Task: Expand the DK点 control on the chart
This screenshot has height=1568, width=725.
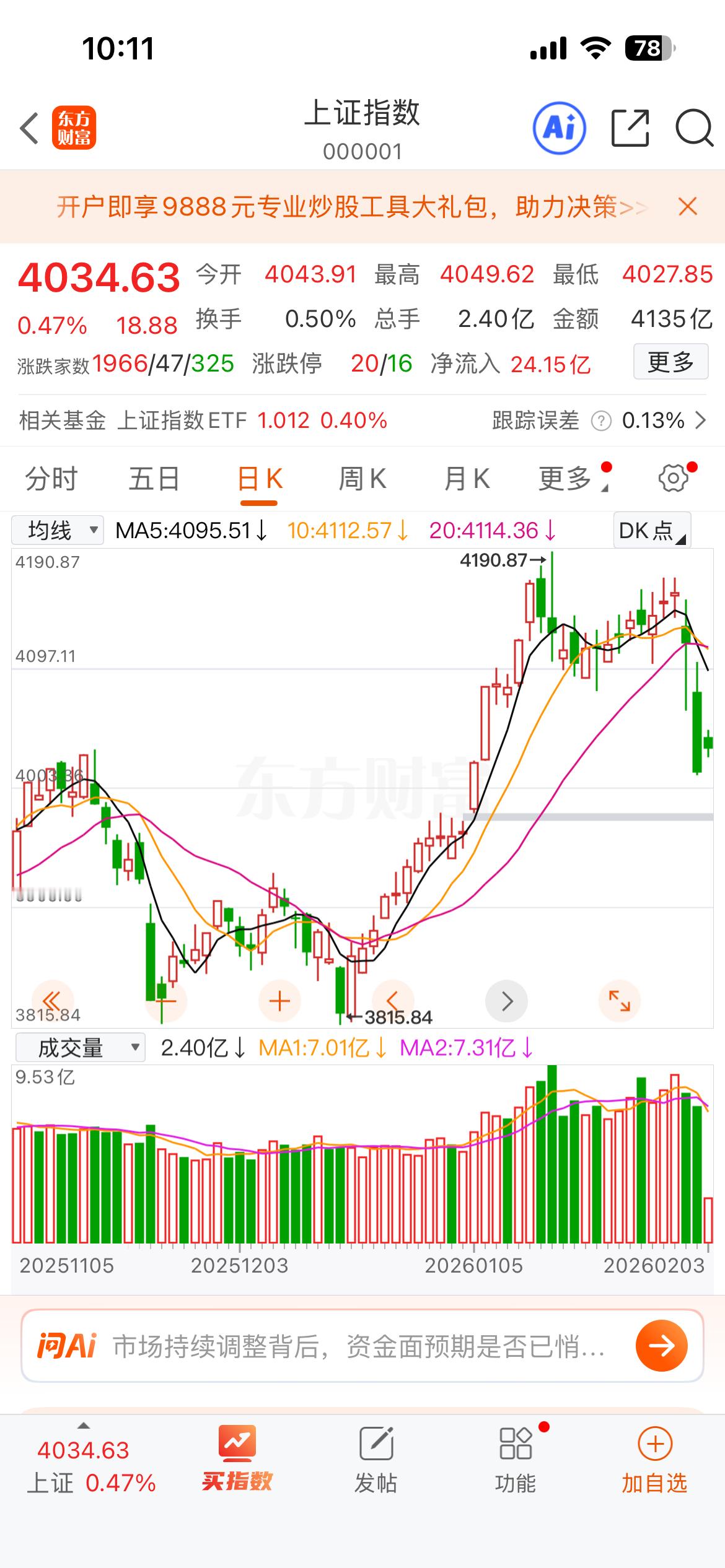Action: pos(651,531)
